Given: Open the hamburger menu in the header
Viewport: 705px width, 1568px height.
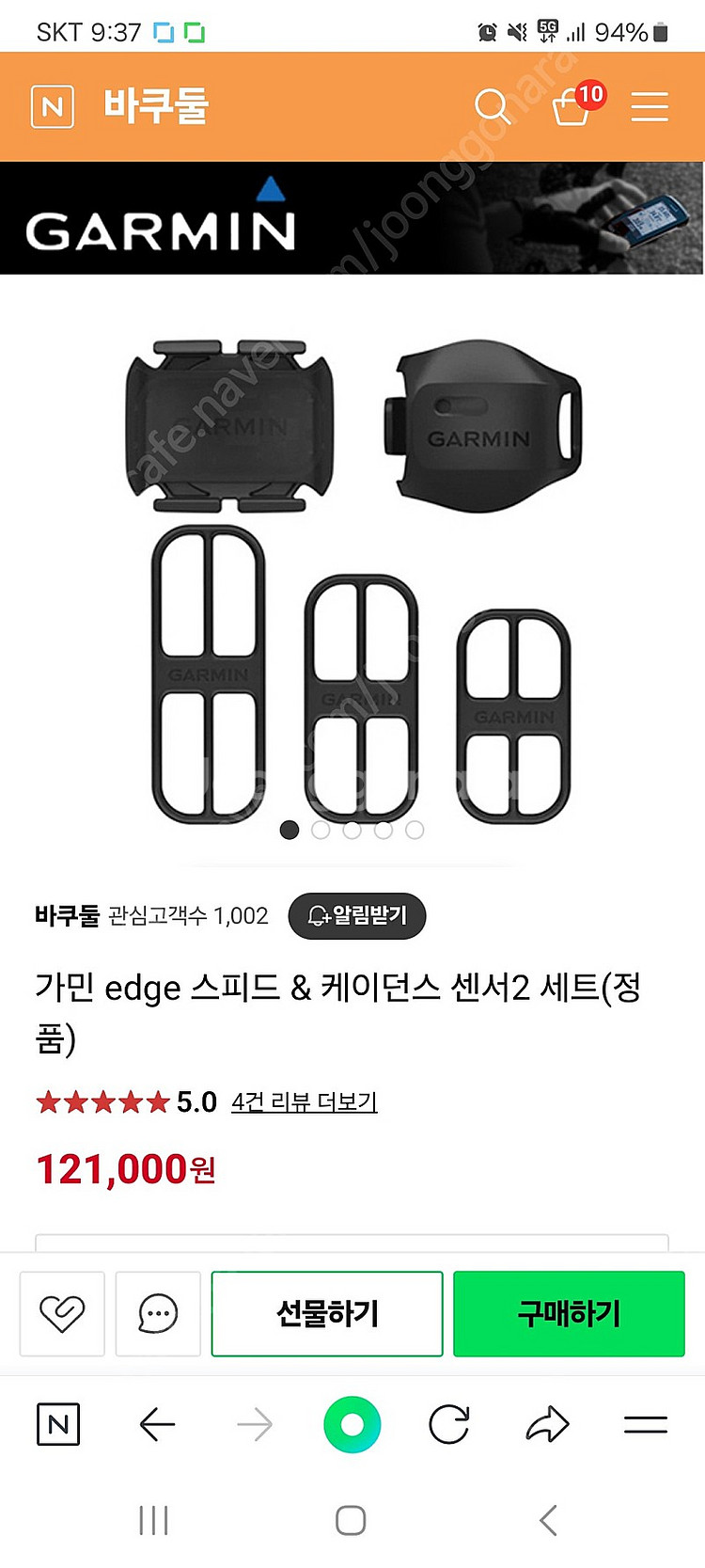Looking at the screenshot, I should pyautogui.click(x=650, y=106).
